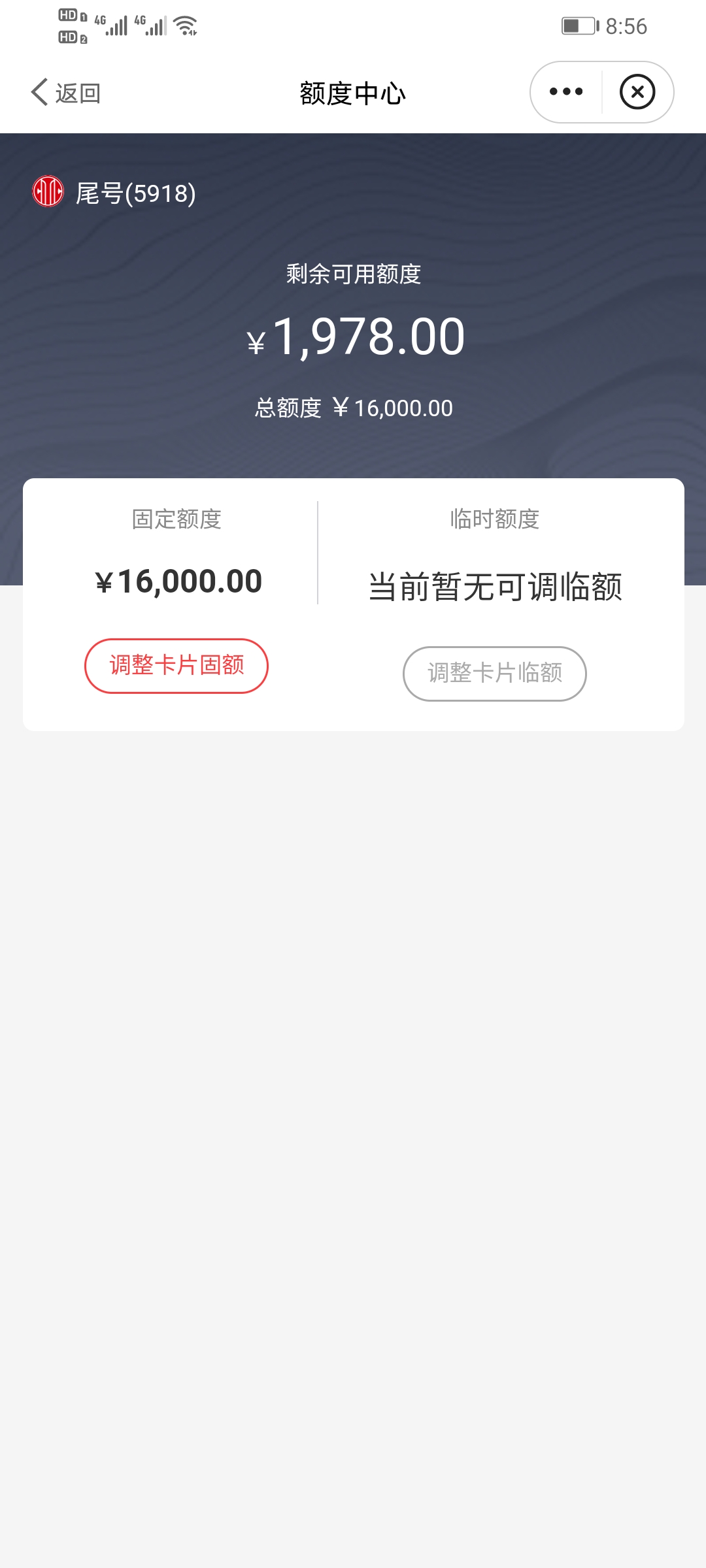Tap the battery indicator in the status bar
This screenshot has height=1568, width=706.
(579, 25)
